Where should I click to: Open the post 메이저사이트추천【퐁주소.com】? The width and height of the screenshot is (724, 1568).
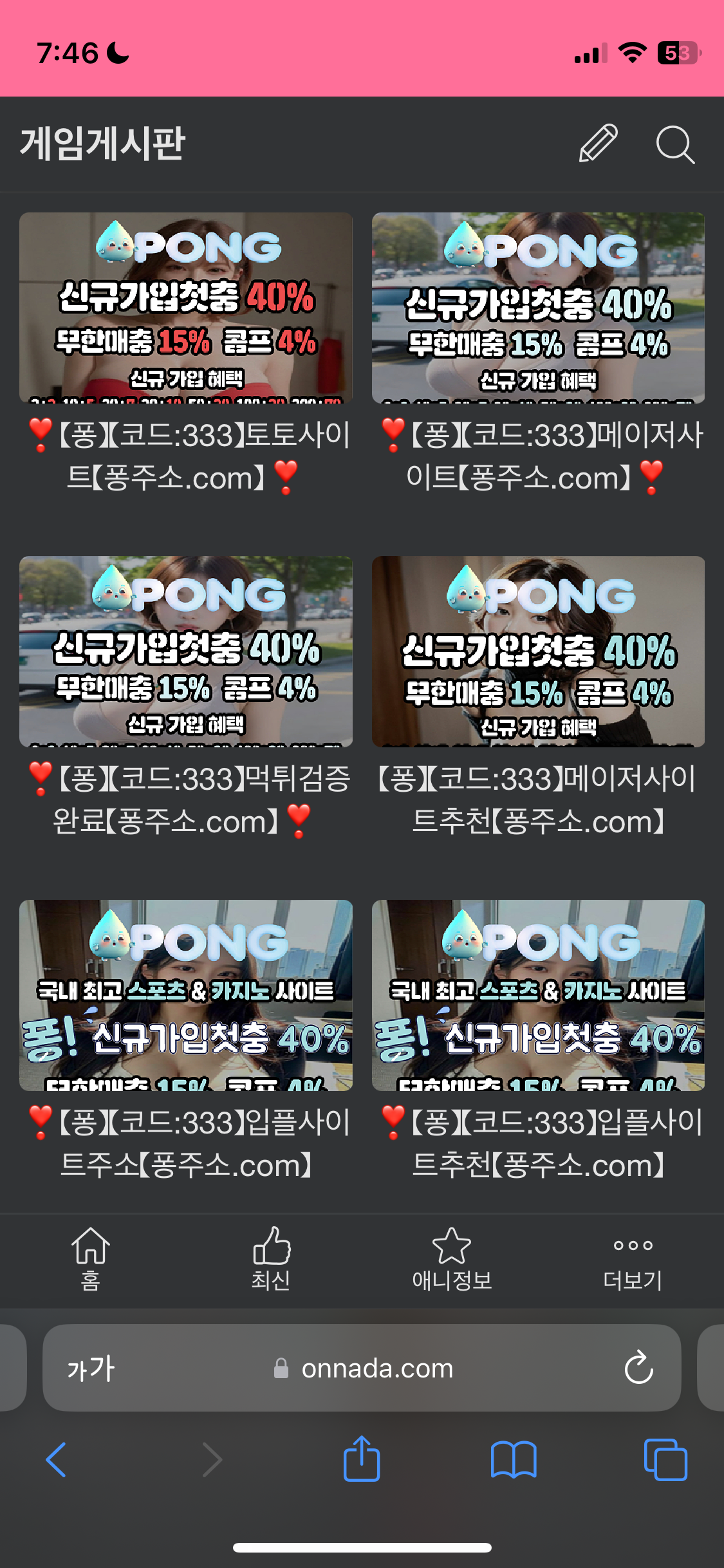point(538,799)
